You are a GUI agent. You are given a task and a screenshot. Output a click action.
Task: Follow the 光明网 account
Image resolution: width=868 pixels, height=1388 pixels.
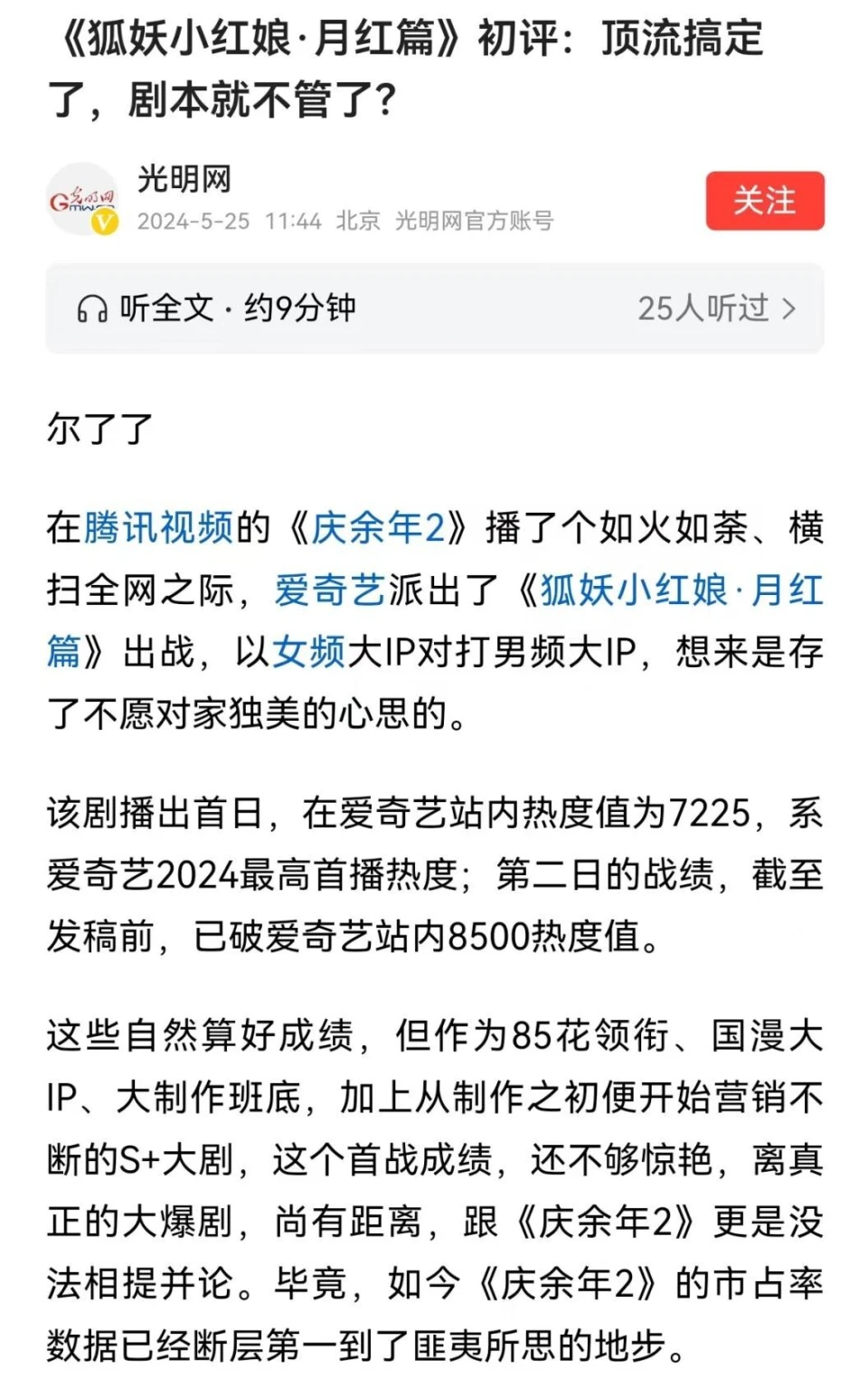[764, 201]
